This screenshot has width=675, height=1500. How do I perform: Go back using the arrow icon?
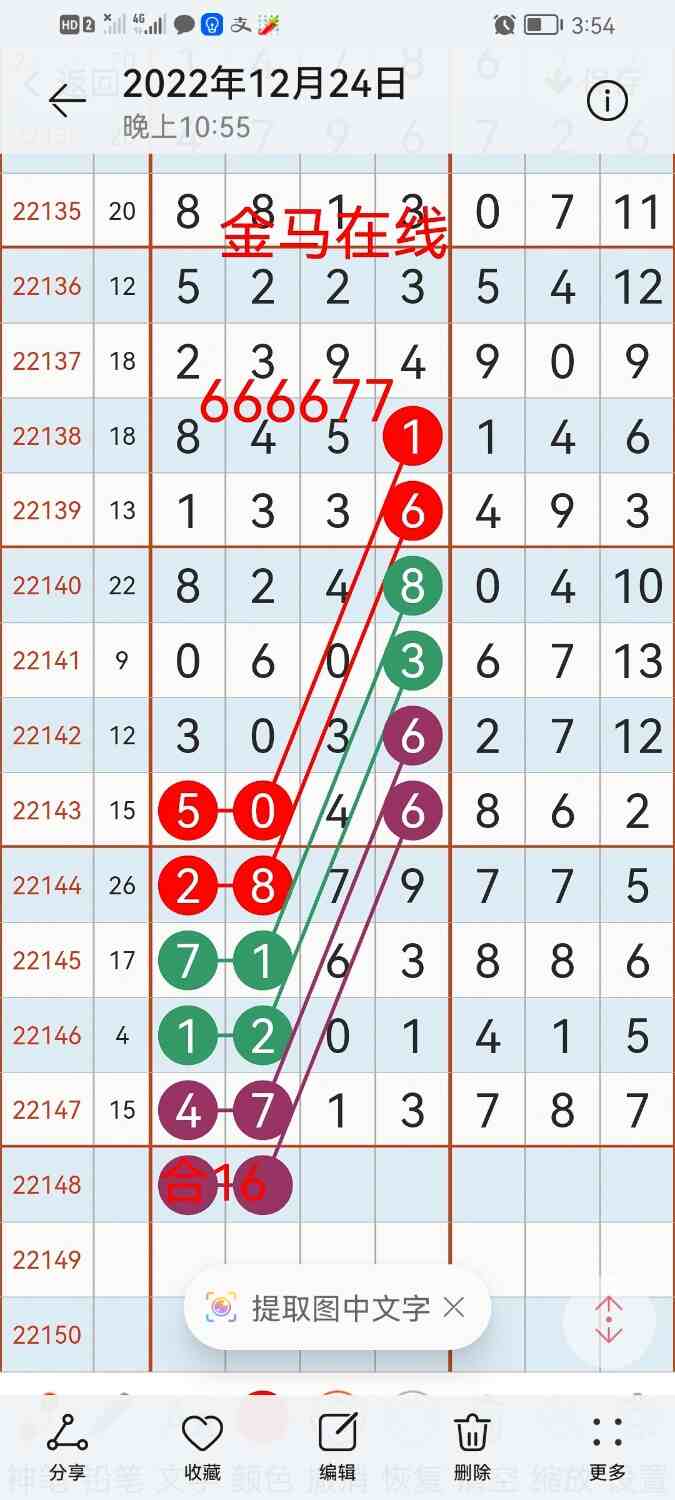(68, 100)
